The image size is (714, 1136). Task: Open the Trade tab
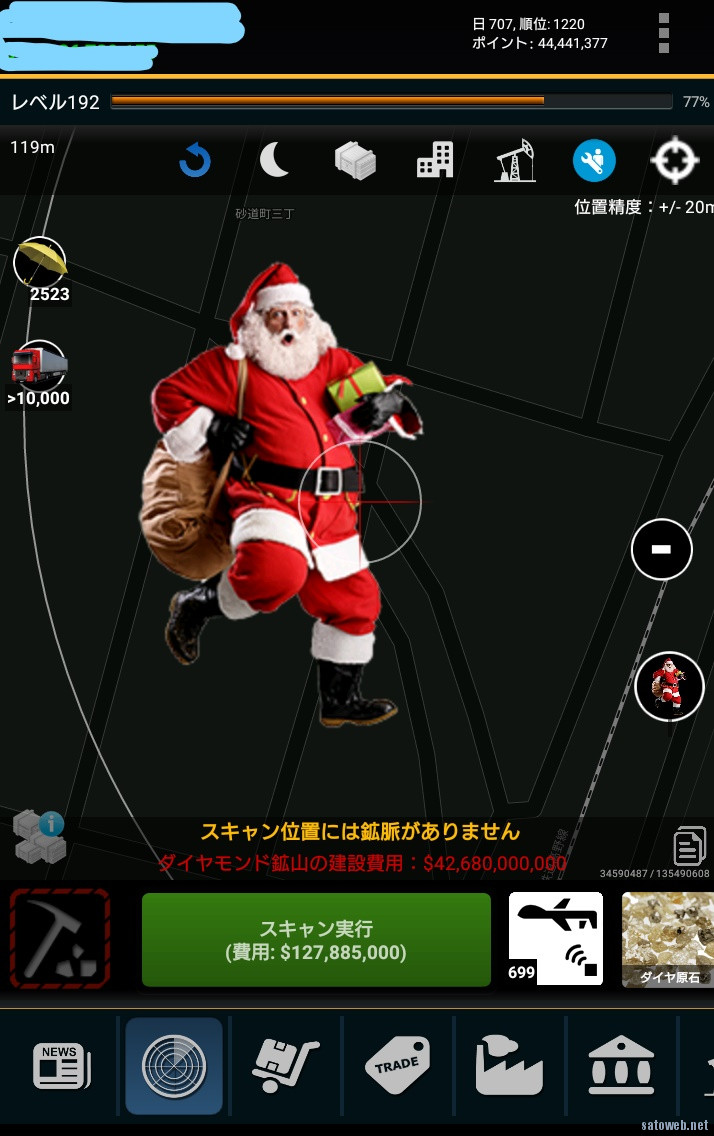tap(397, 1065)
